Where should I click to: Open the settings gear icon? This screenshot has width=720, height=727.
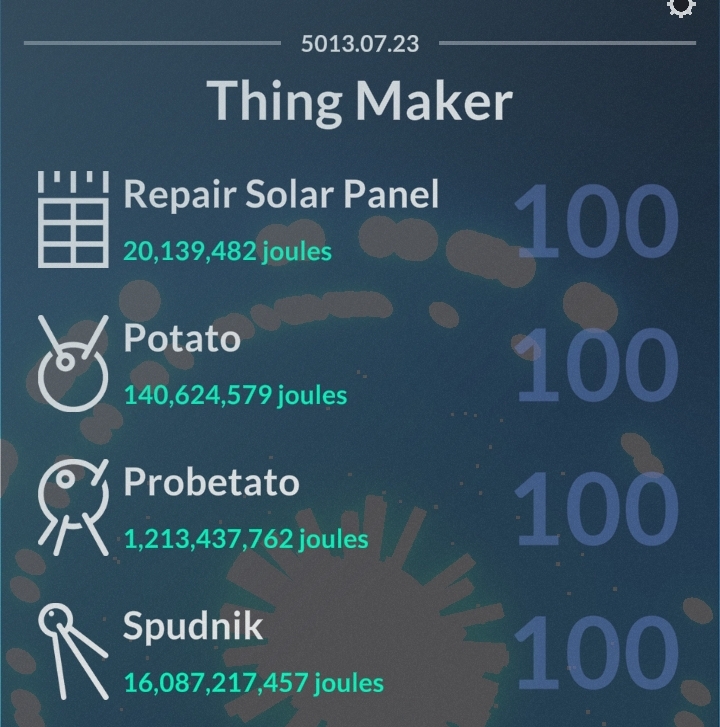pos(681,7)
